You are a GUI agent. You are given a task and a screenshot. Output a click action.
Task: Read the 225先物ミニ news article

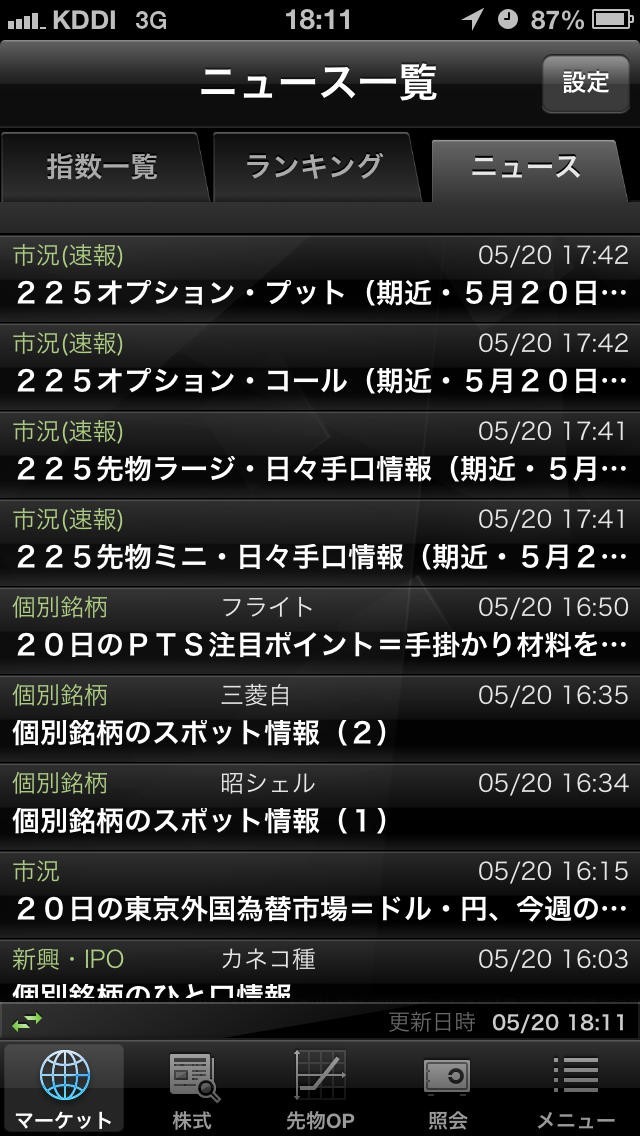[x=320, y=542]
